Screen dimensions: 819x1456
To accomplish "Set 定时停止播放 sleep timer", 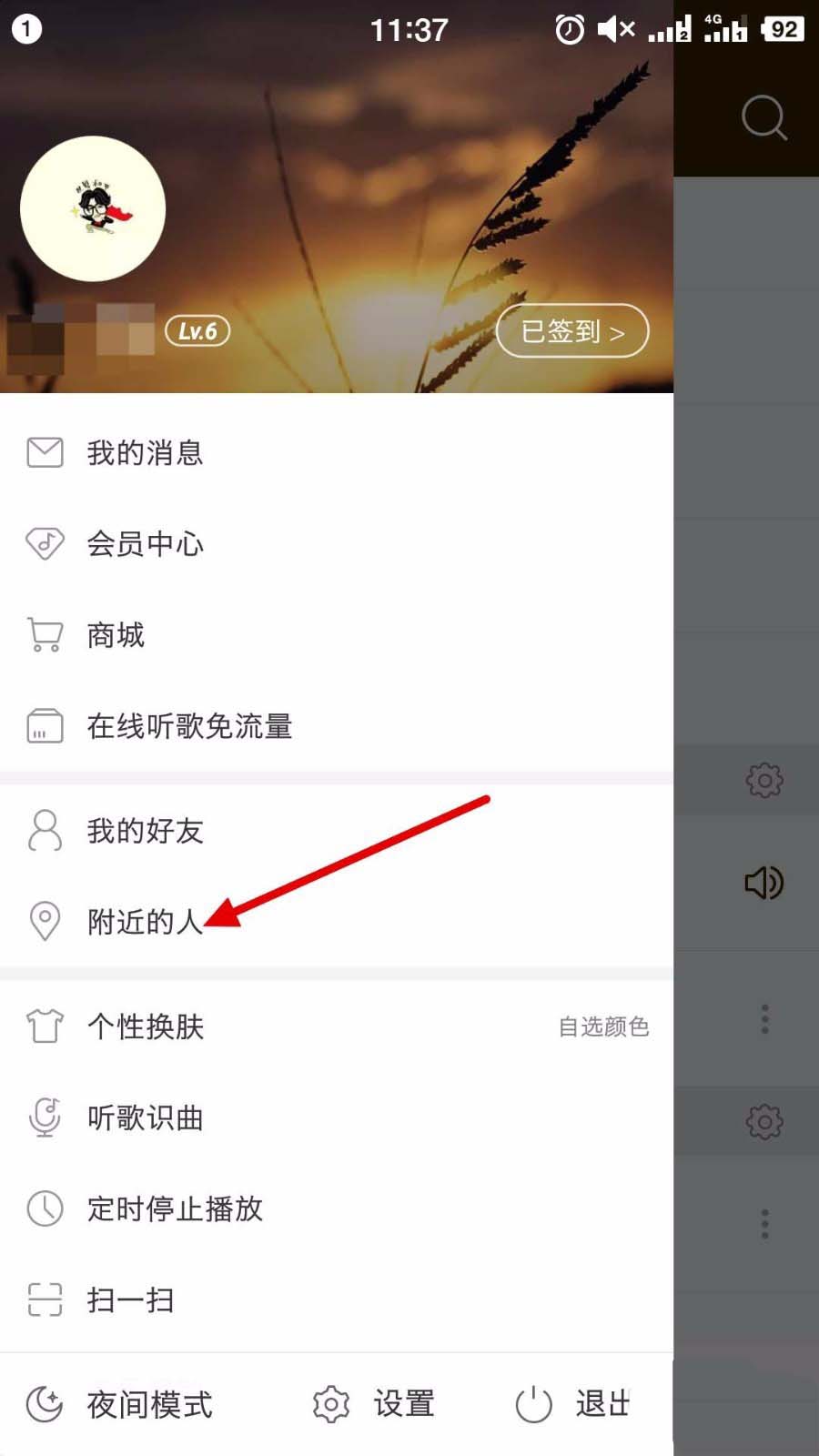I will (x=175, y=1208).
